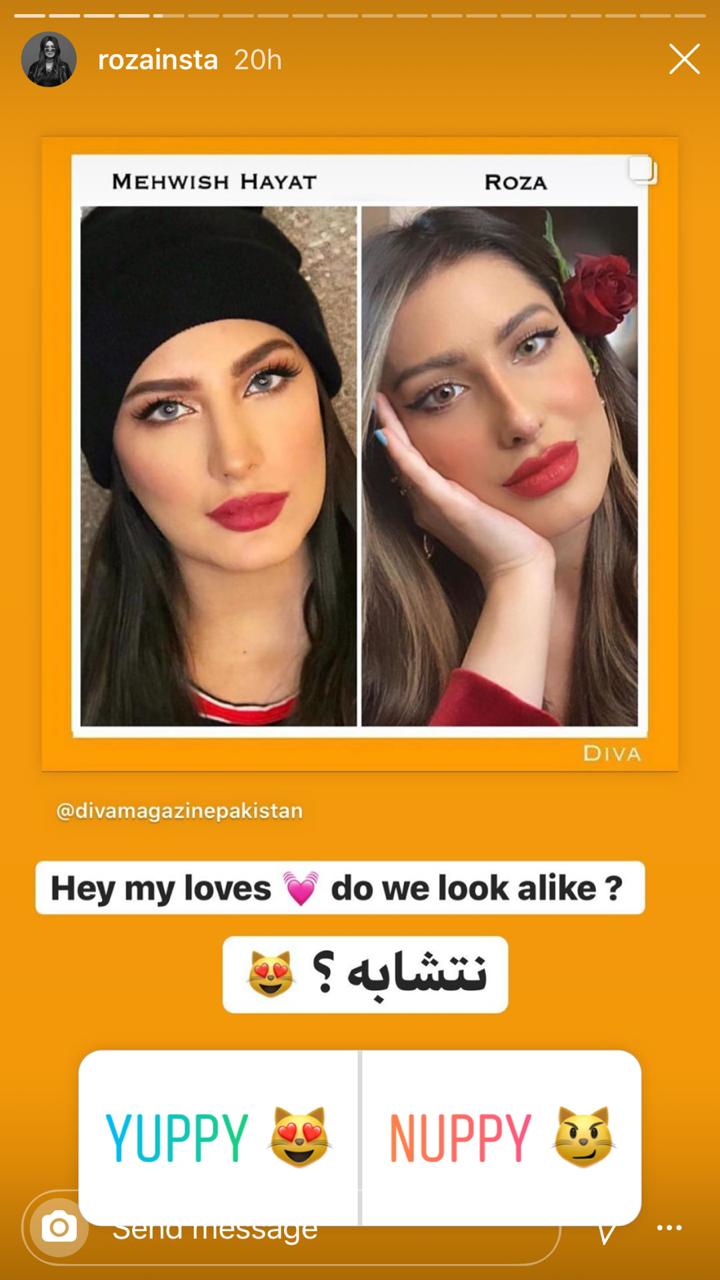Viewport: 720px width, 1280px height.
Task: Open the rozainsta username link
Action: point(158,59)
